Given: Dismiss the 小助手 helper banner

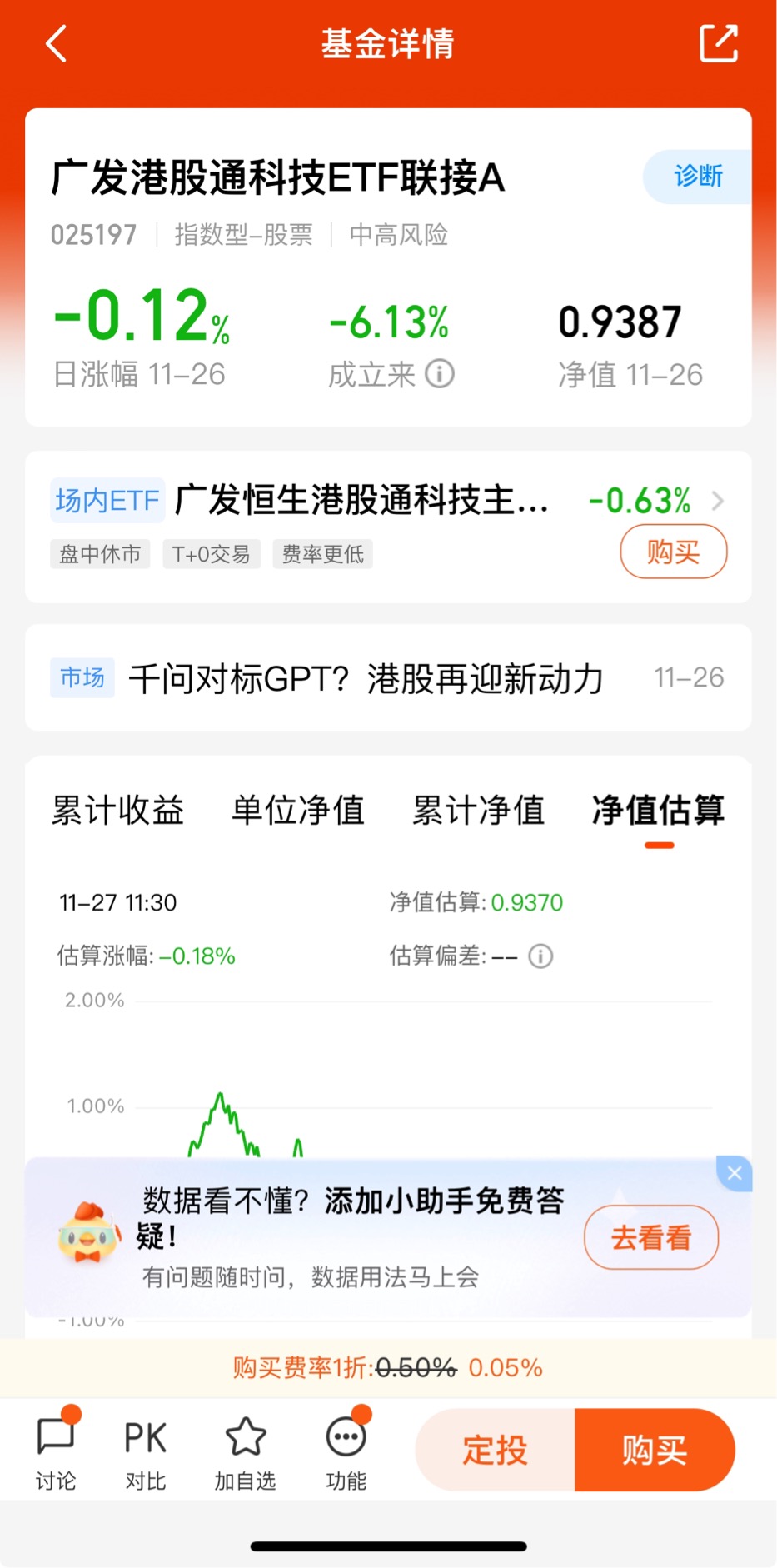Looking at the screenshot, I should point(735,1173).
